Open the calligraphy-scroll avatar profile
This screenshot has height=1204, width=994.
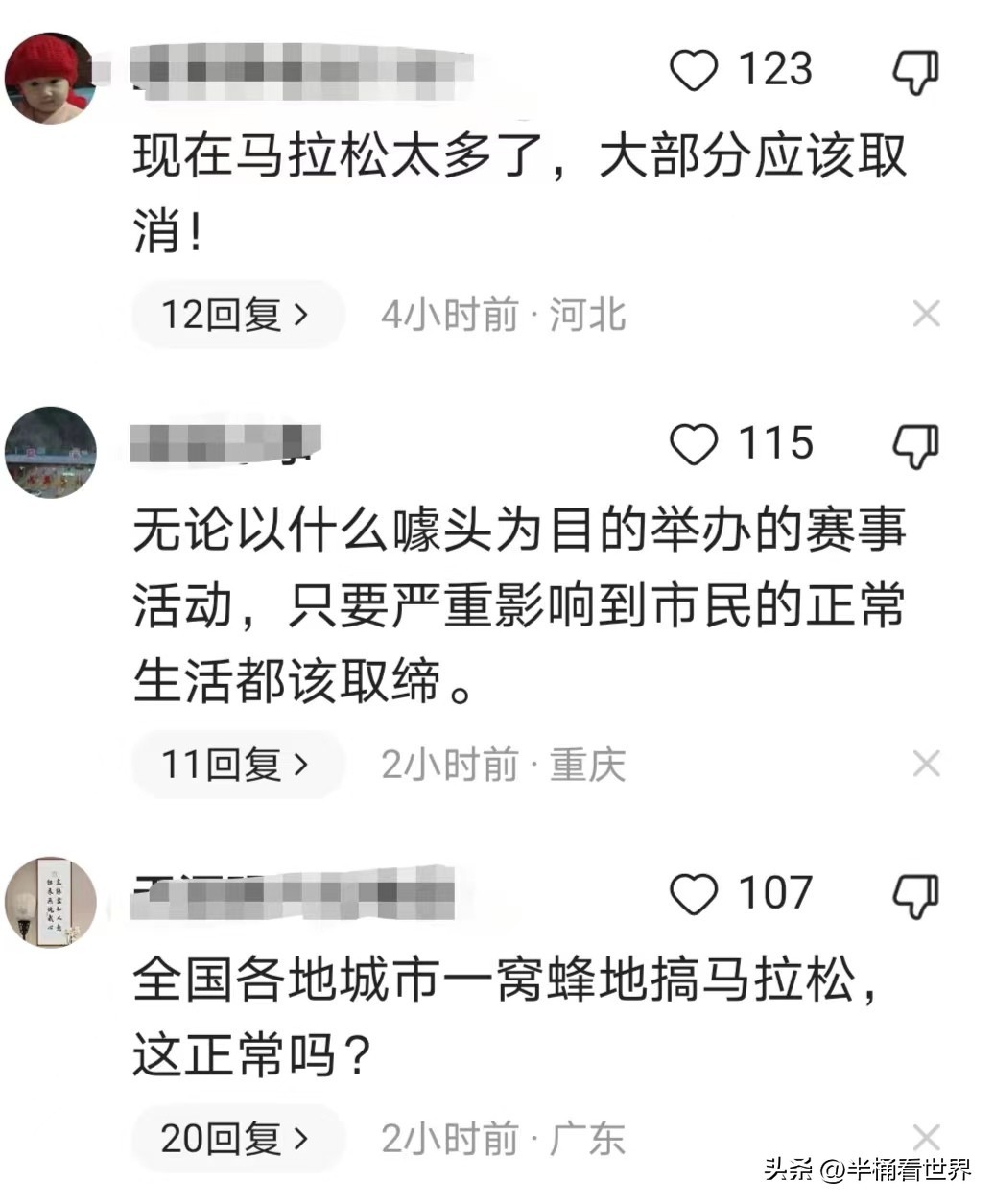(50, 903)
